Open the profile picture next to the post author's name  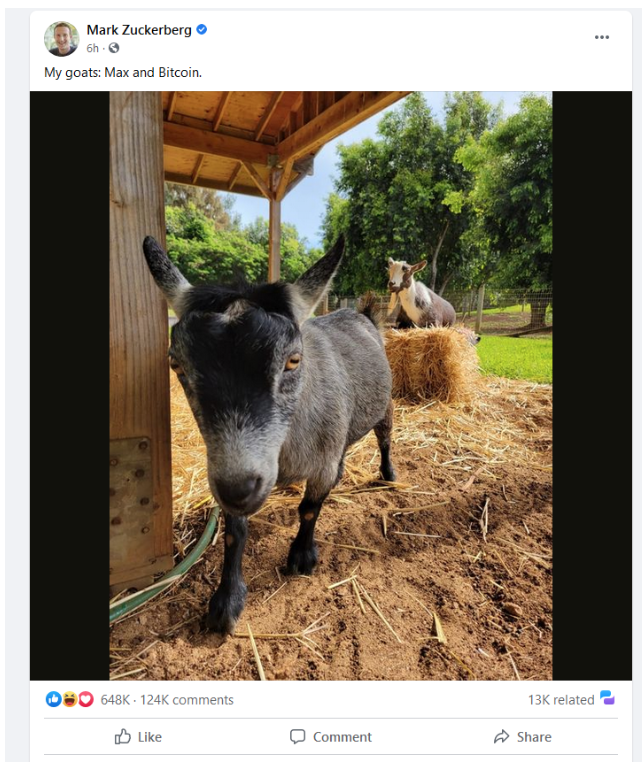[x=61, y=38]
